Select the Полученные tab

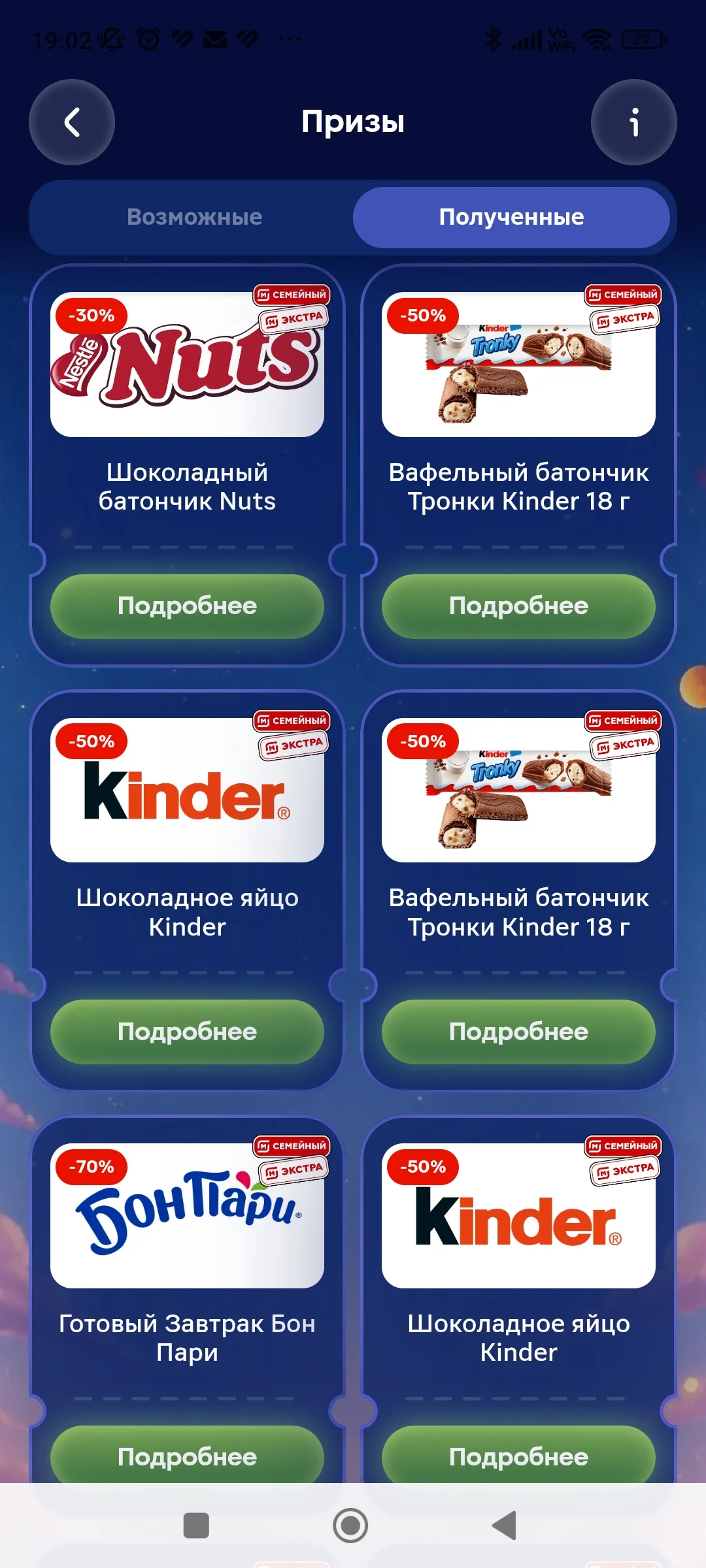tap(511, 217)
